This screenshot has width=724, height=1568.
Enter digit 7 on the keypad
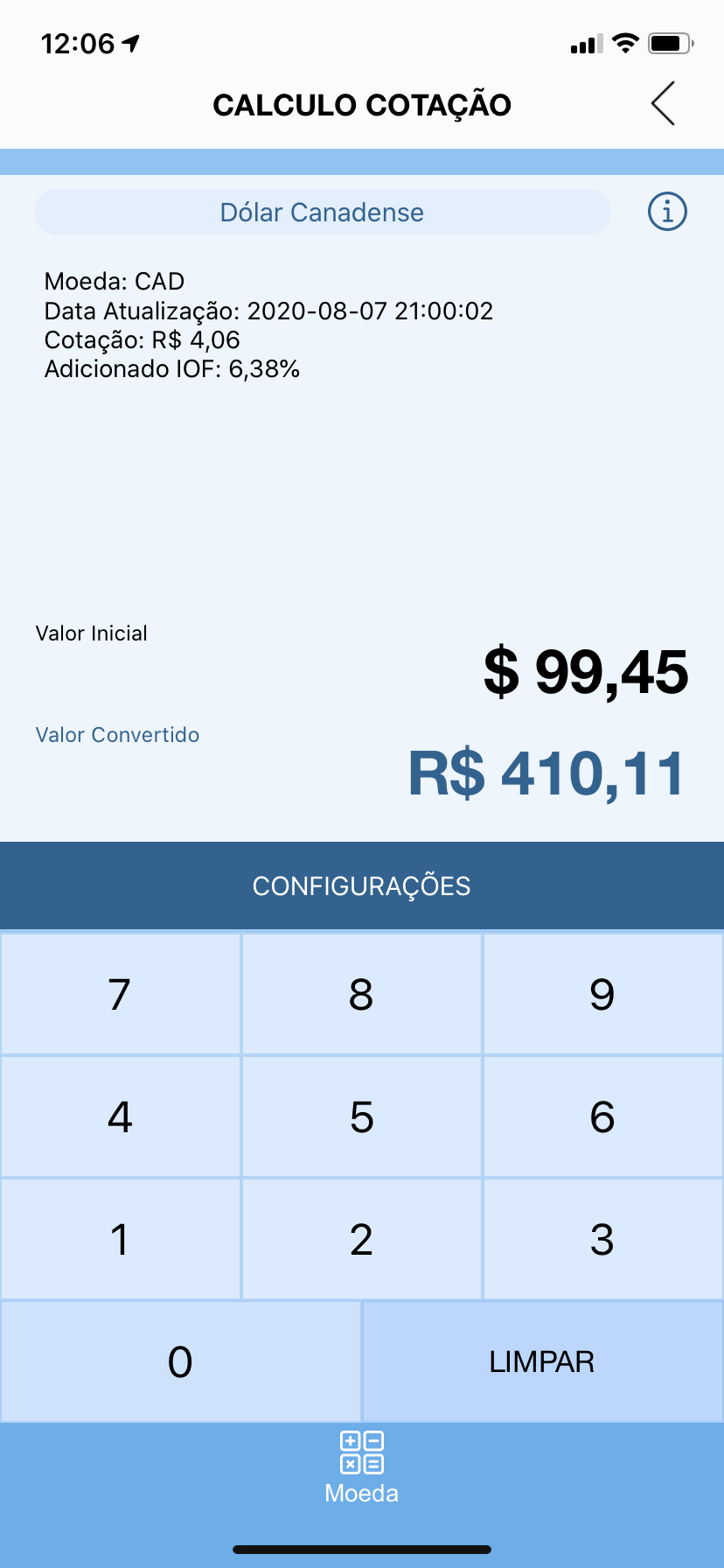[x=121, y=994]
